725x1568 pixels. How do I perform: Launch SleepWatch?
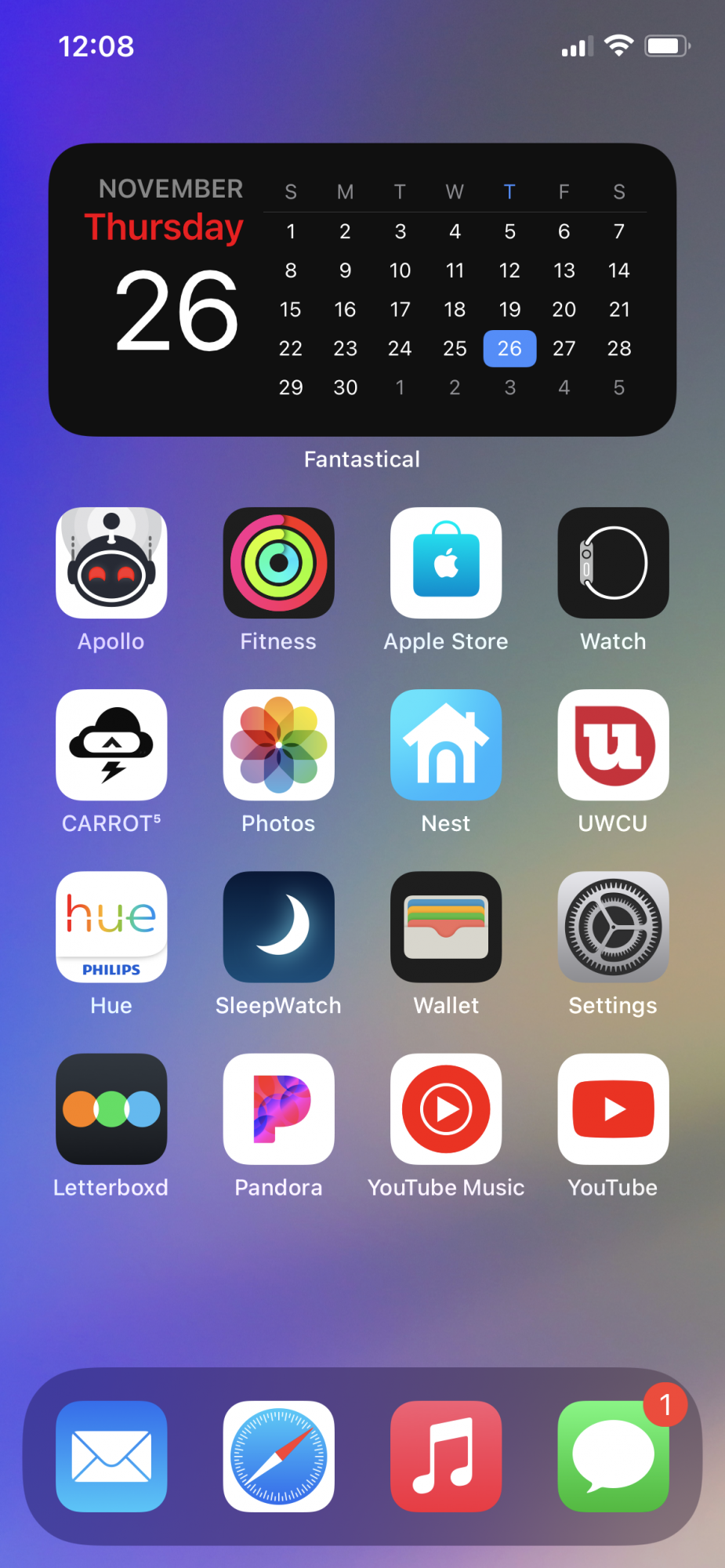coord(278,927)
